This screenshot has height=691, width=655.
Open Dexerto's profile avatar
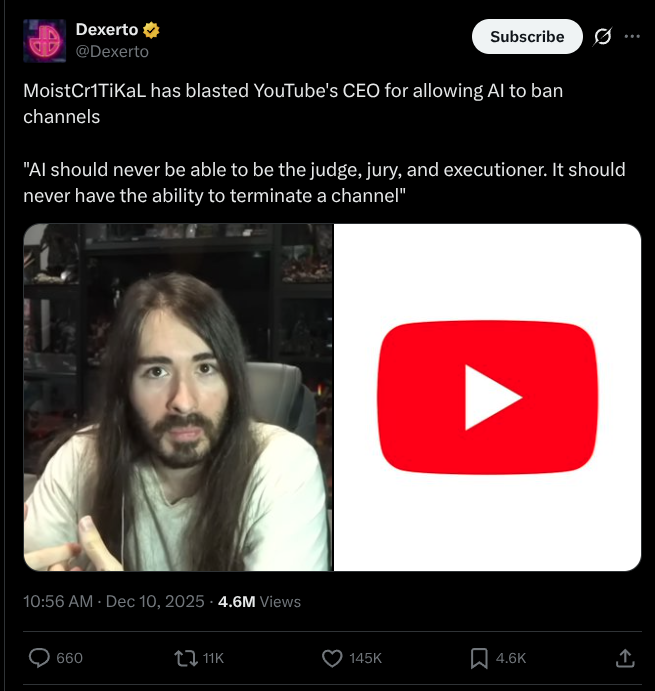tap(43, 39)
